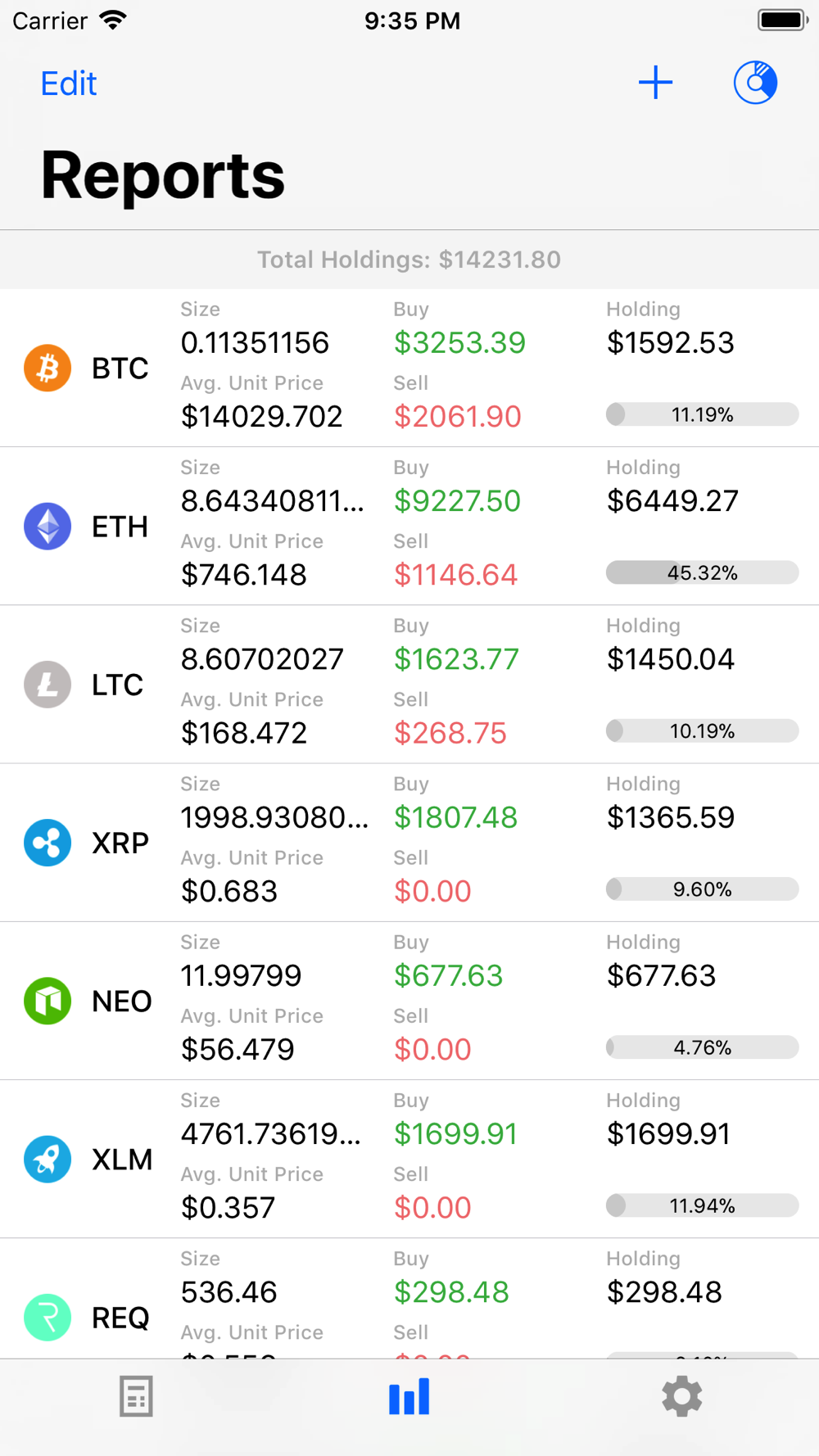Open the NEO report row

coord(409,1000)
